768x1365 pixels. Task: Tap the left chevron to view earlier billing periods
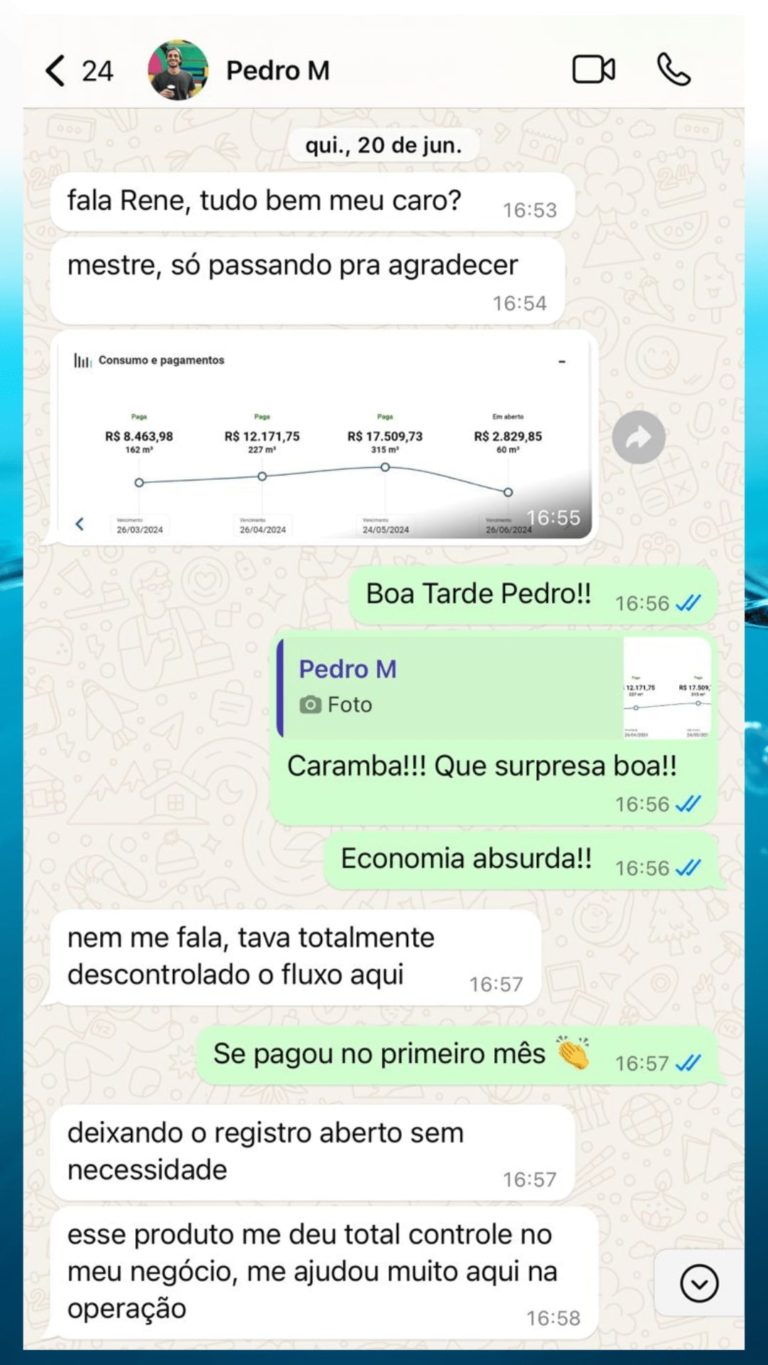point(80,521)
